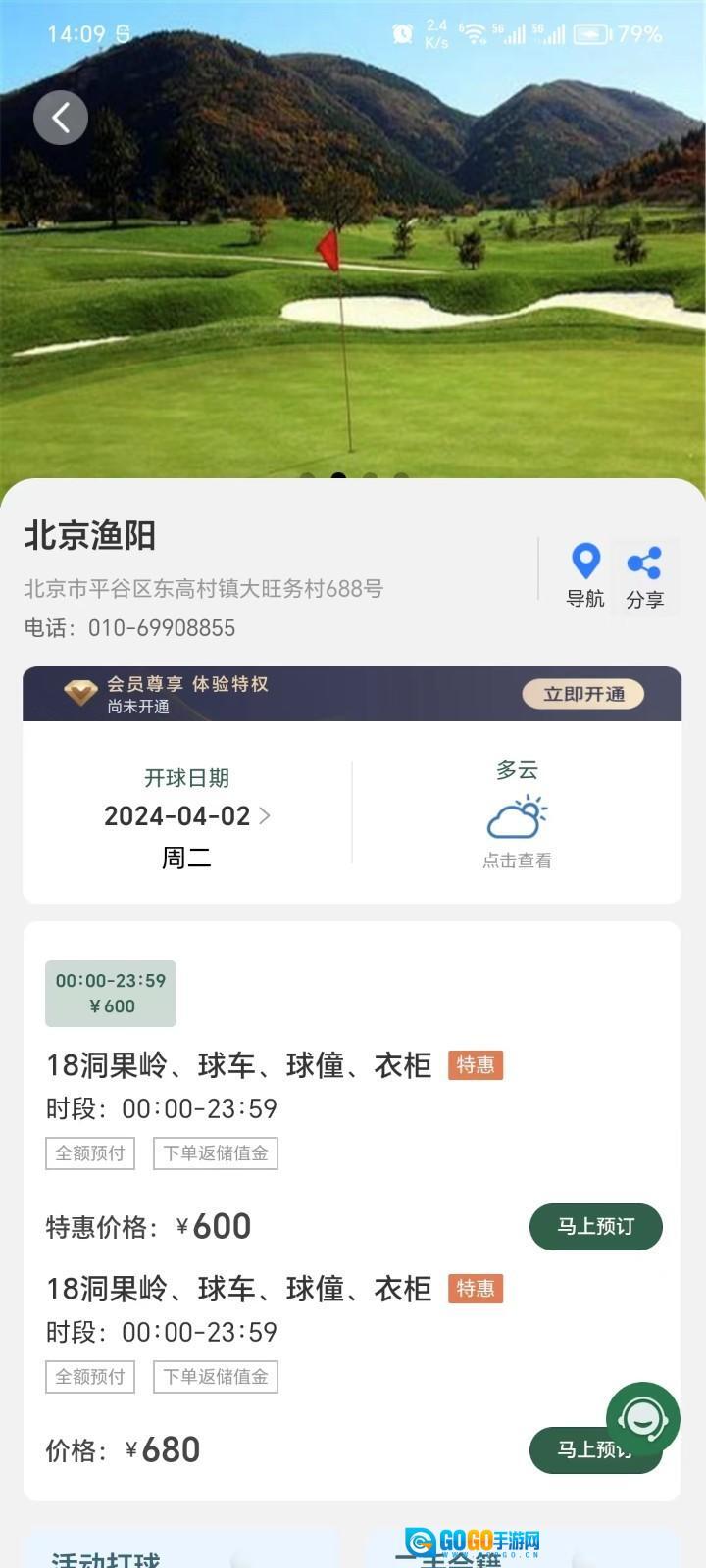The image size is (706, 1568).
Task: Open navigation to the golf course
Action: point(585,575)
